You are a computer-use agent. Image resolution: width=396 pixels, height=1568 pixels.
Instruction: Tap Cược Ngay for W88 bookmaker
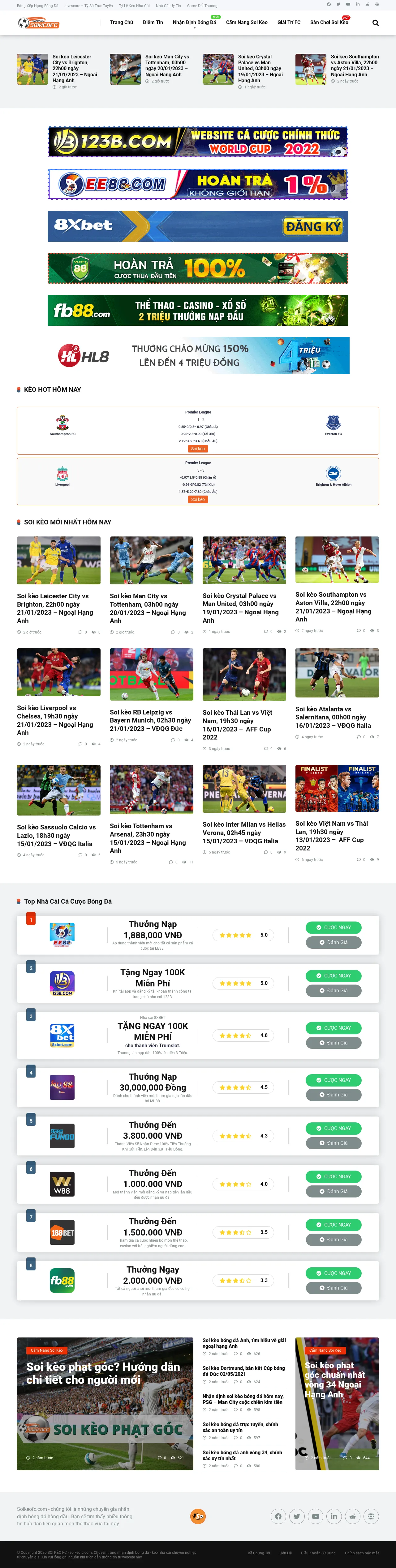[333, 1176]
